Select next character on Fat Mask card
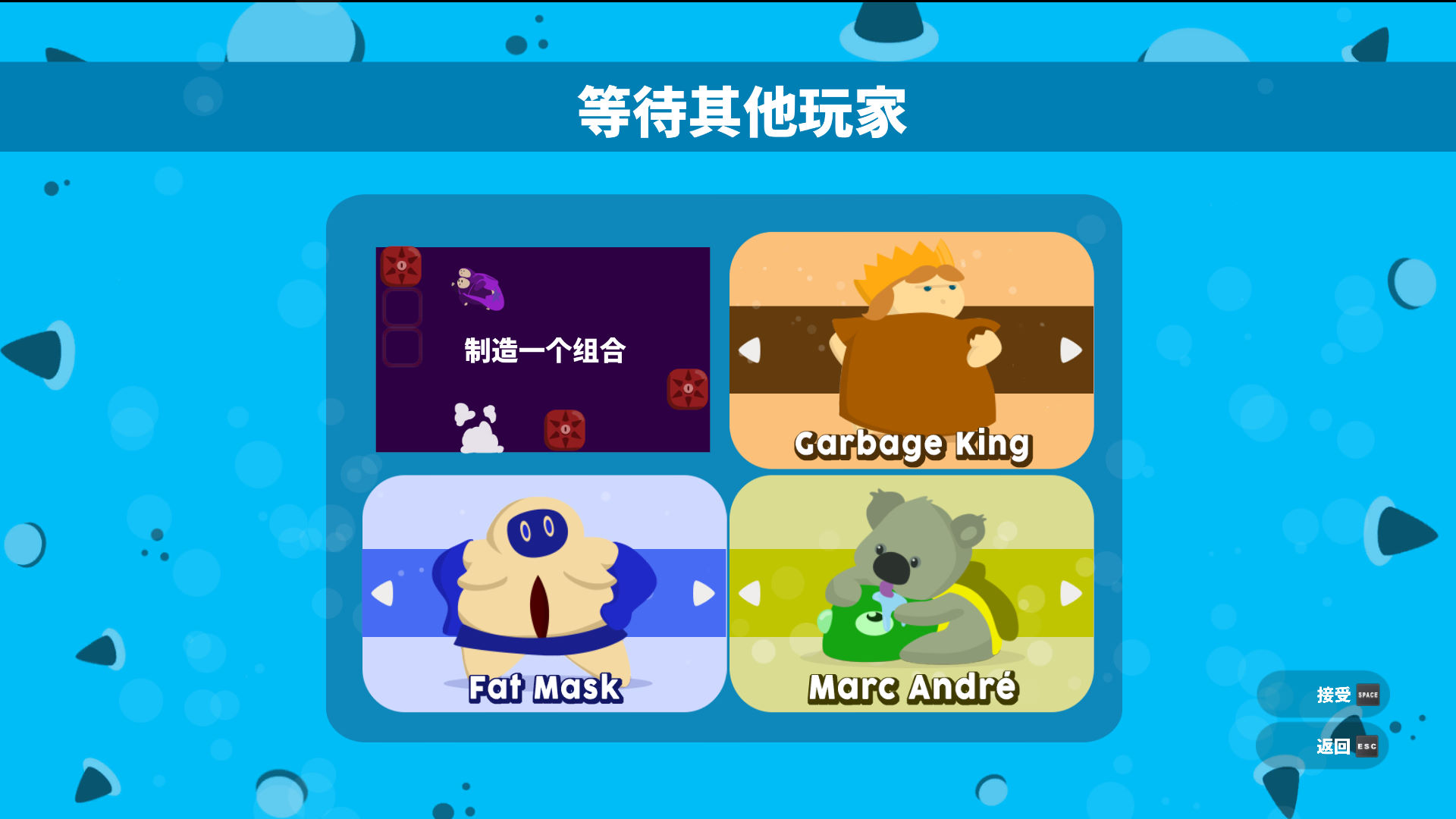The width and height of the screenshot is (1456, 819). [x=704, y=593]
